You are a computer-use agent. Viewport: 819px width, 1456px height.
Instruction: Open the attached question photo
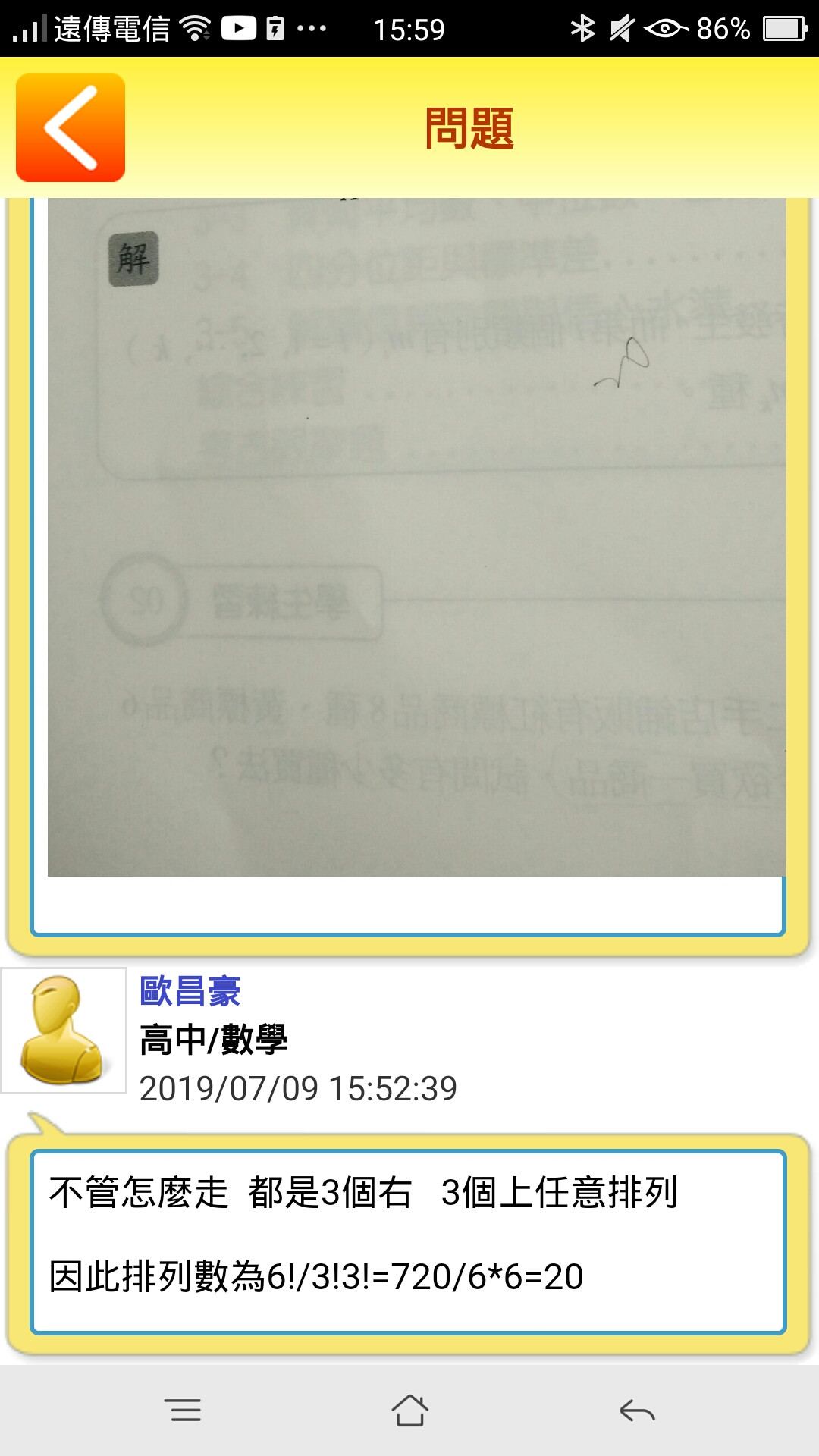point(416,537)
